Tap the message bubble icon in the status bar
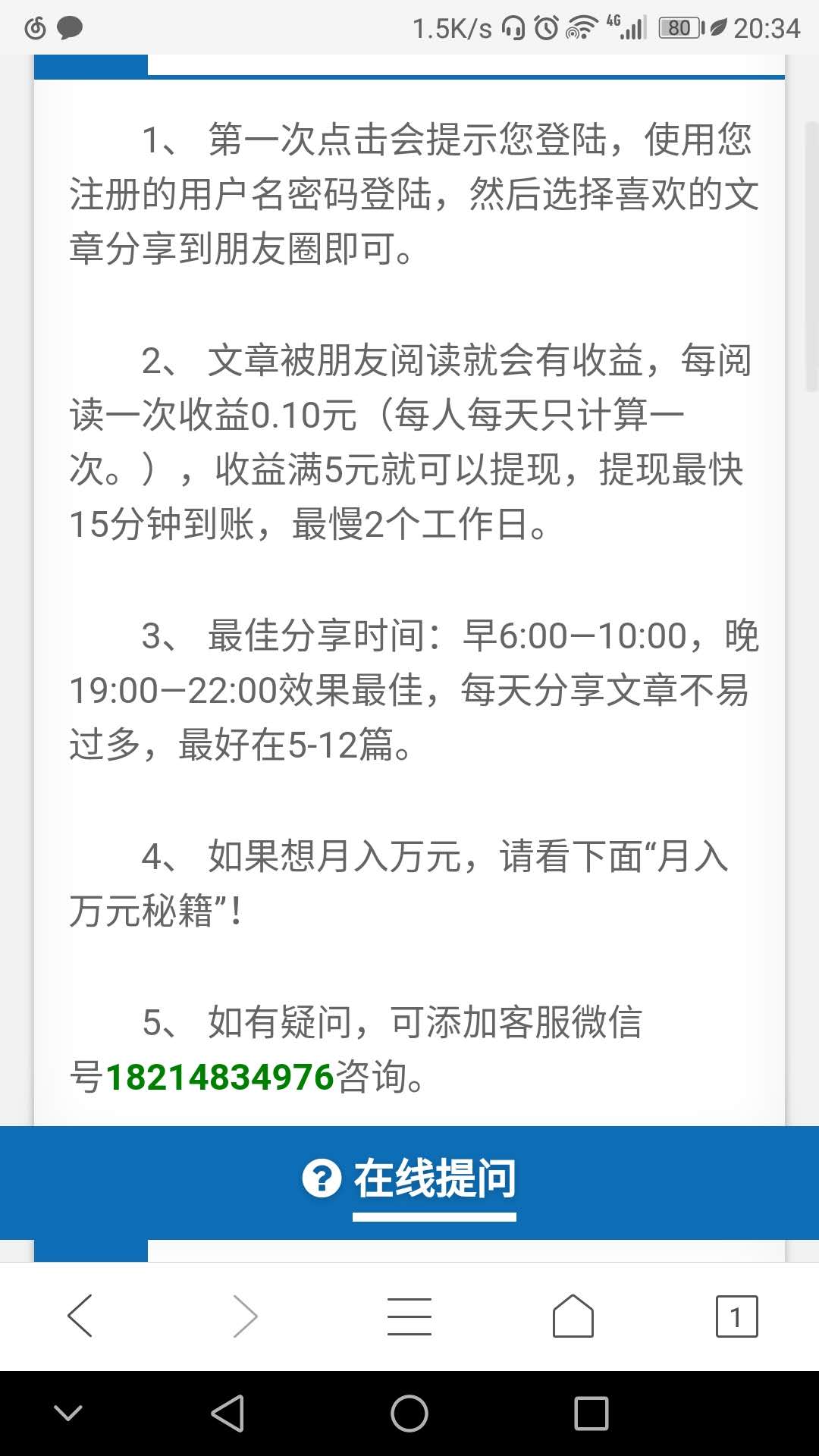Screen dimensions: 819x1456 pyautogui.click(x=68, y=27)
